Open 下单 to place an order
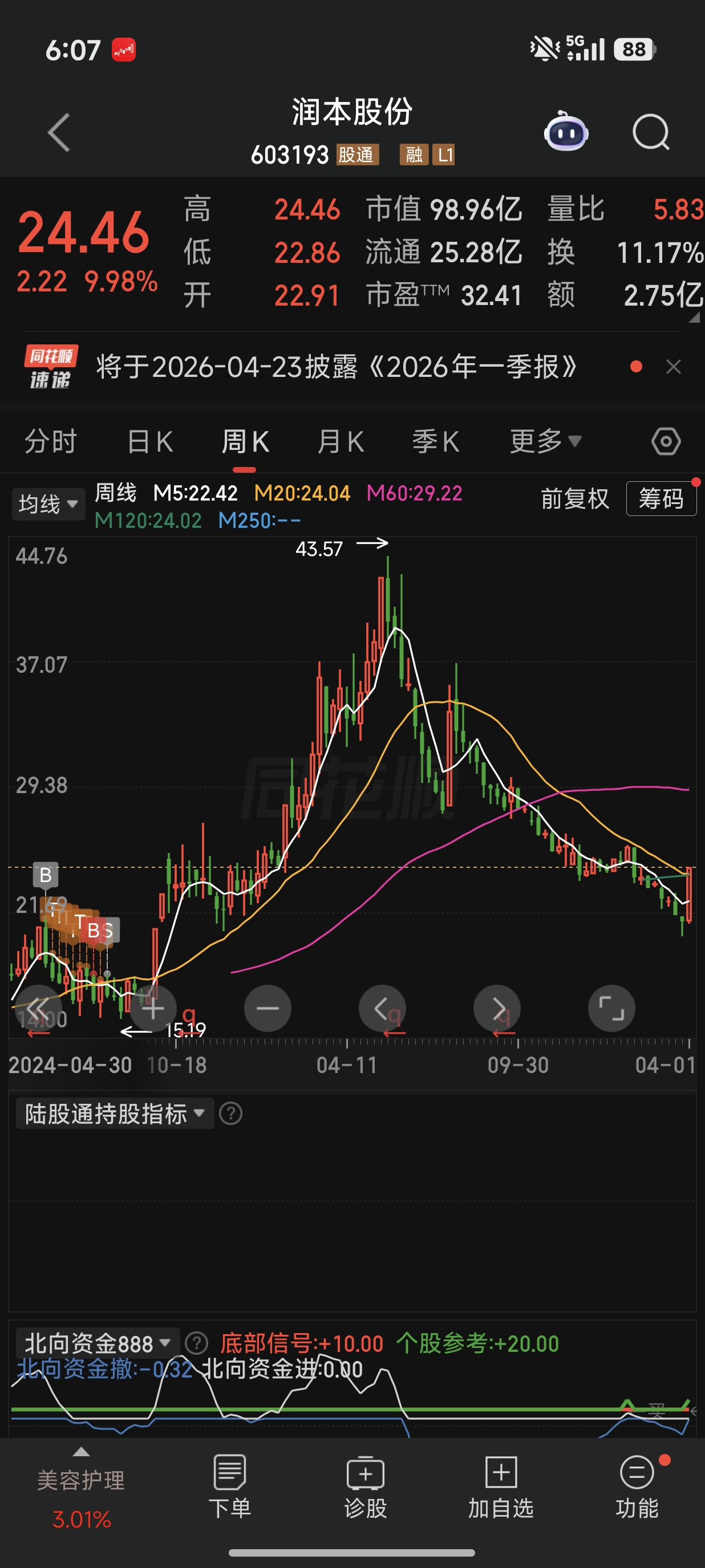This screenshot has width=705, height=1568. tap(229, 1486)
